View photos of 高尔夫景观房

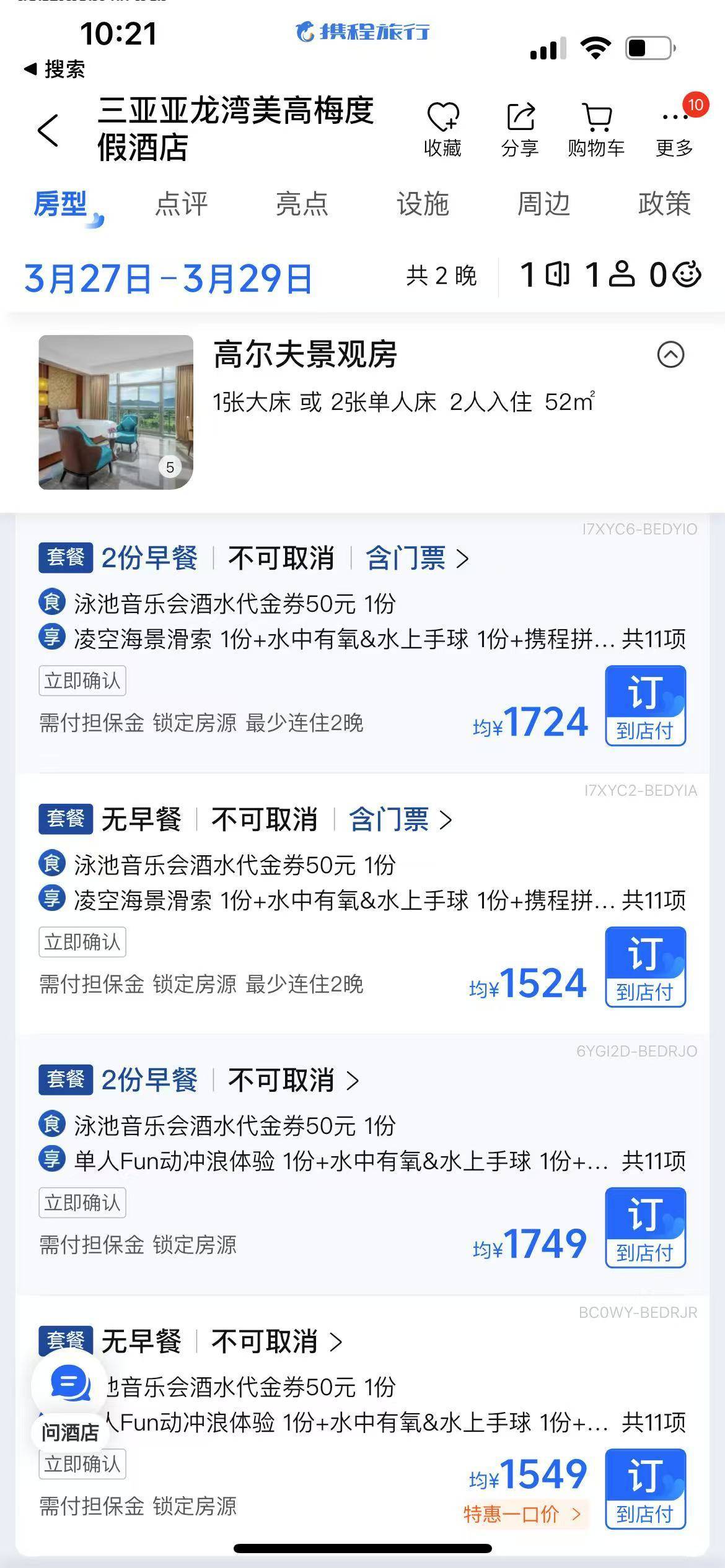(116, 412)
